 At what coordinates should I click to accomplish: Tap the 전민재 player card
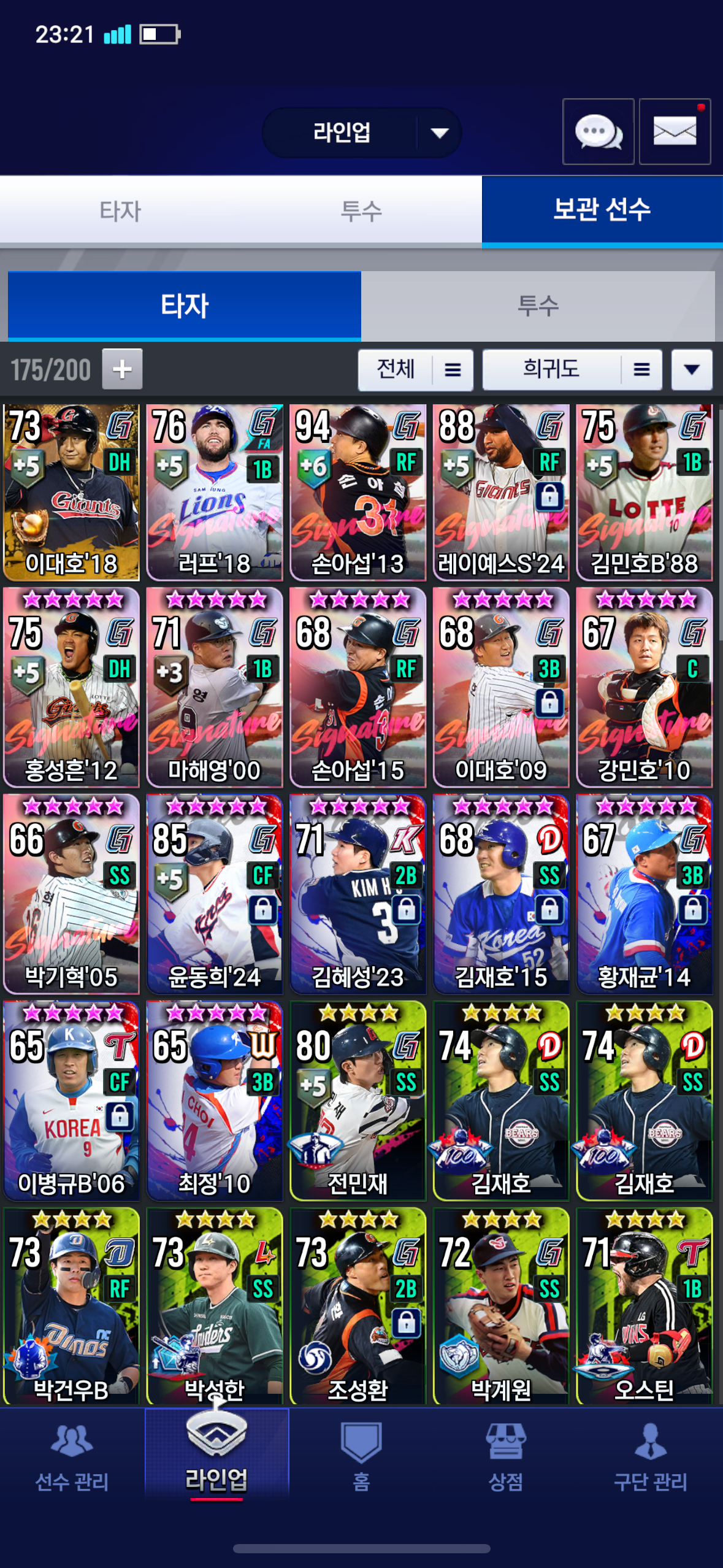click(x=358, y=1101)
